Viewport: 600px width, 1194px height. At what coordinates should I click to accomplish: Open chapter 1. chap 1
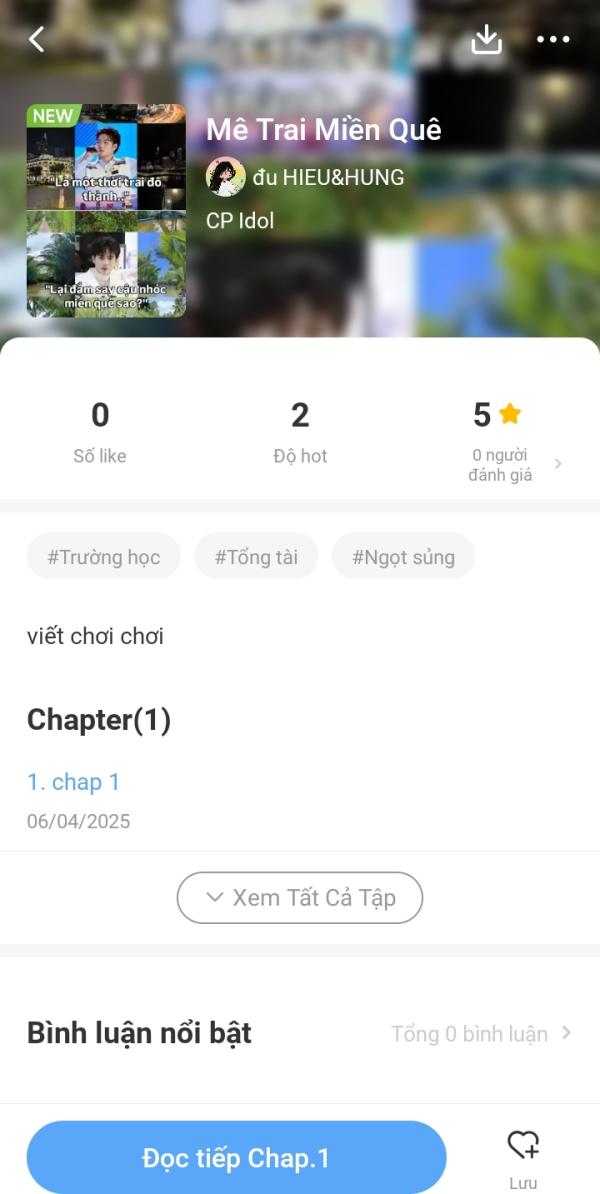tap(74, 782)
